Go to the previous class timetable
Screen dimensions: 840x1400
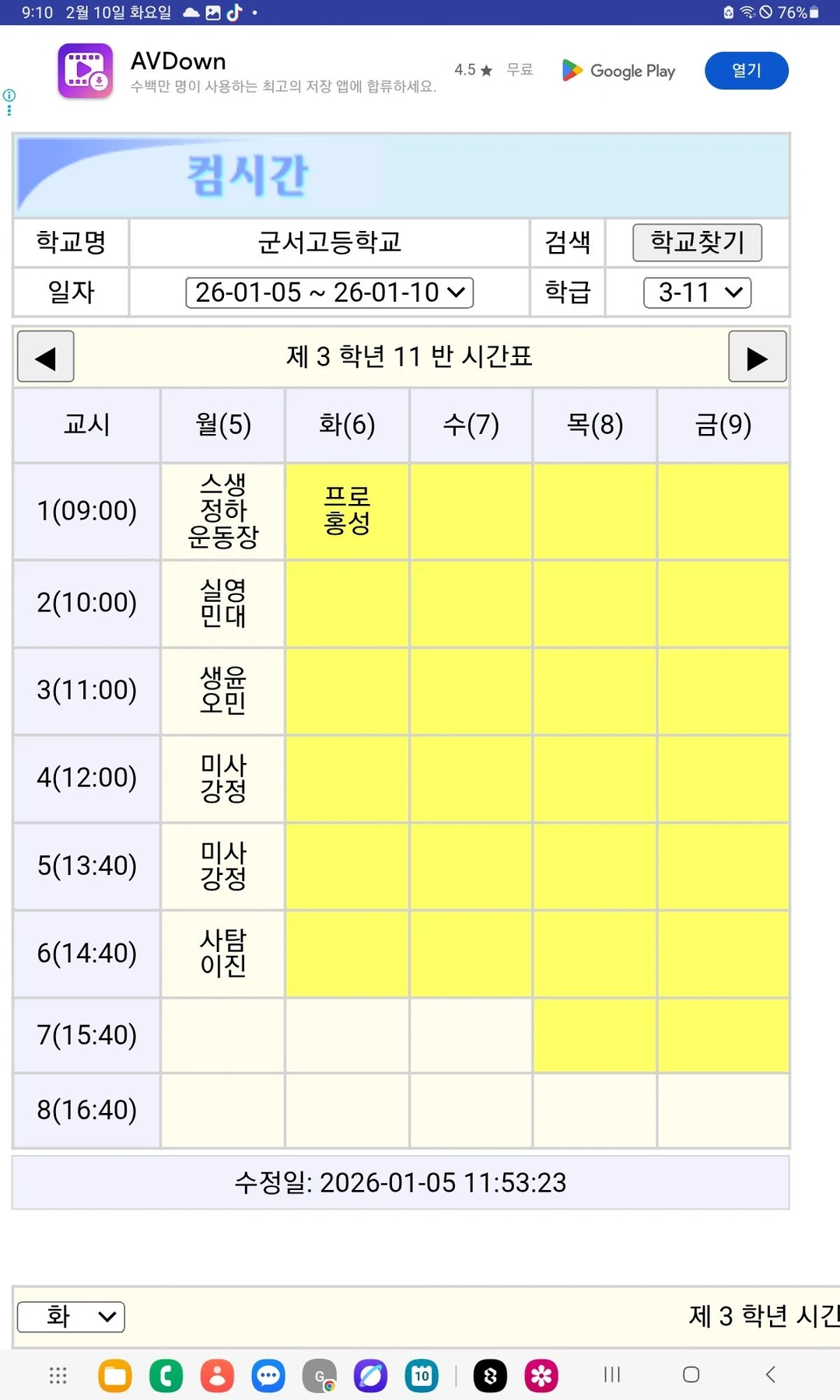tap(46, 357)
